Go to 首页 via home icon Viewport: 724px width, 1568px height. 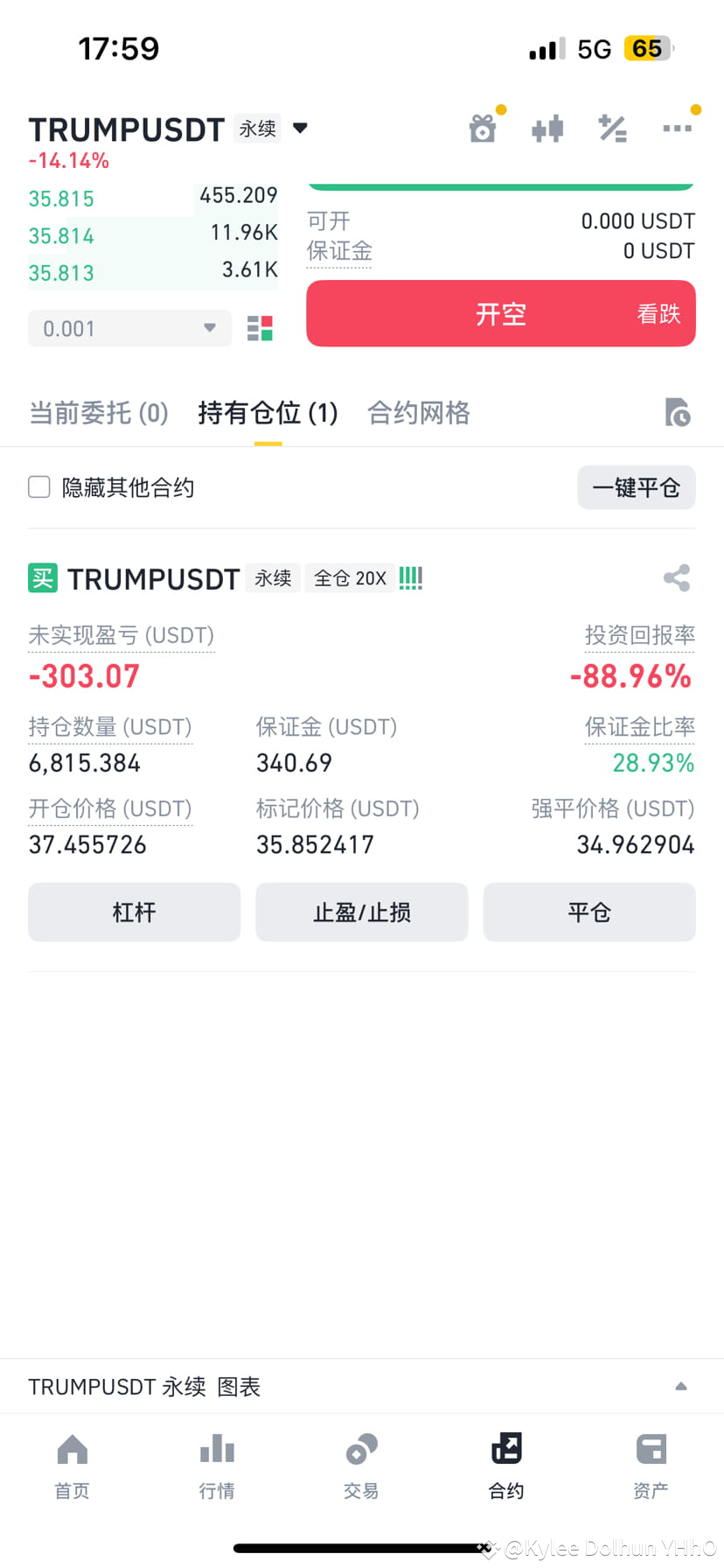click(x=72, y=1463)
